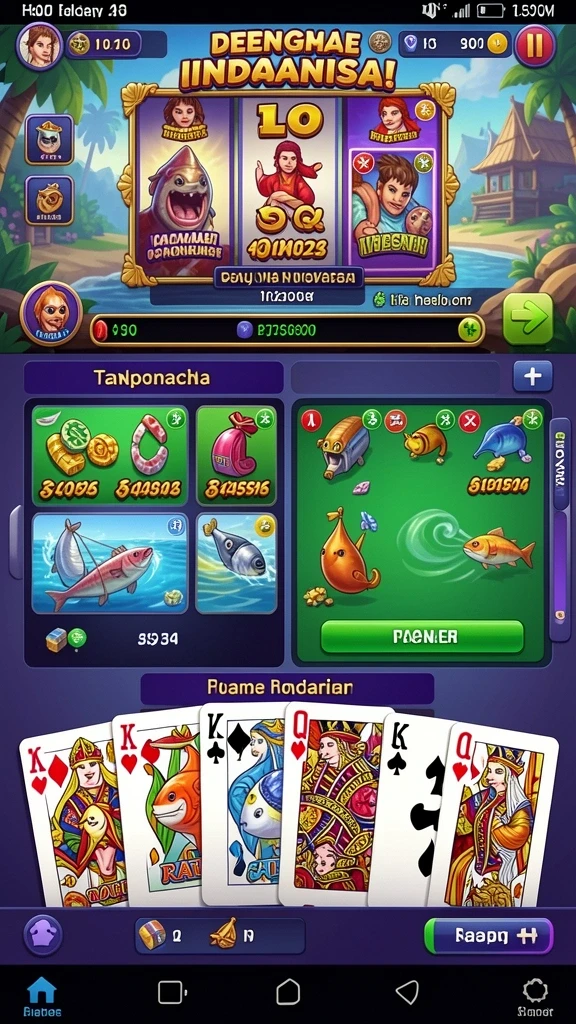Go back with the system back button

[x=408, y=993]
